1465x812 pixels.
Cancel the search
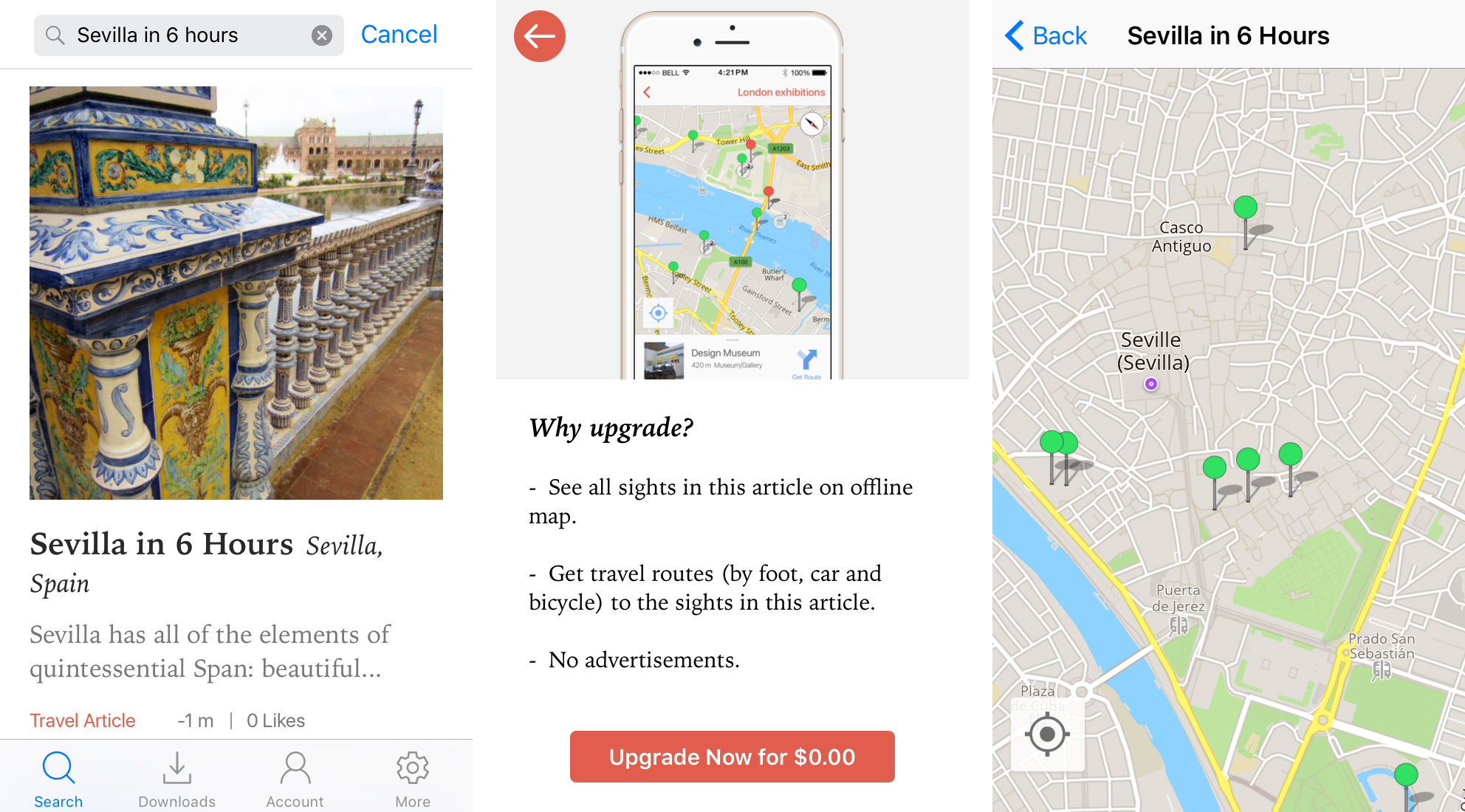[399, 35]
